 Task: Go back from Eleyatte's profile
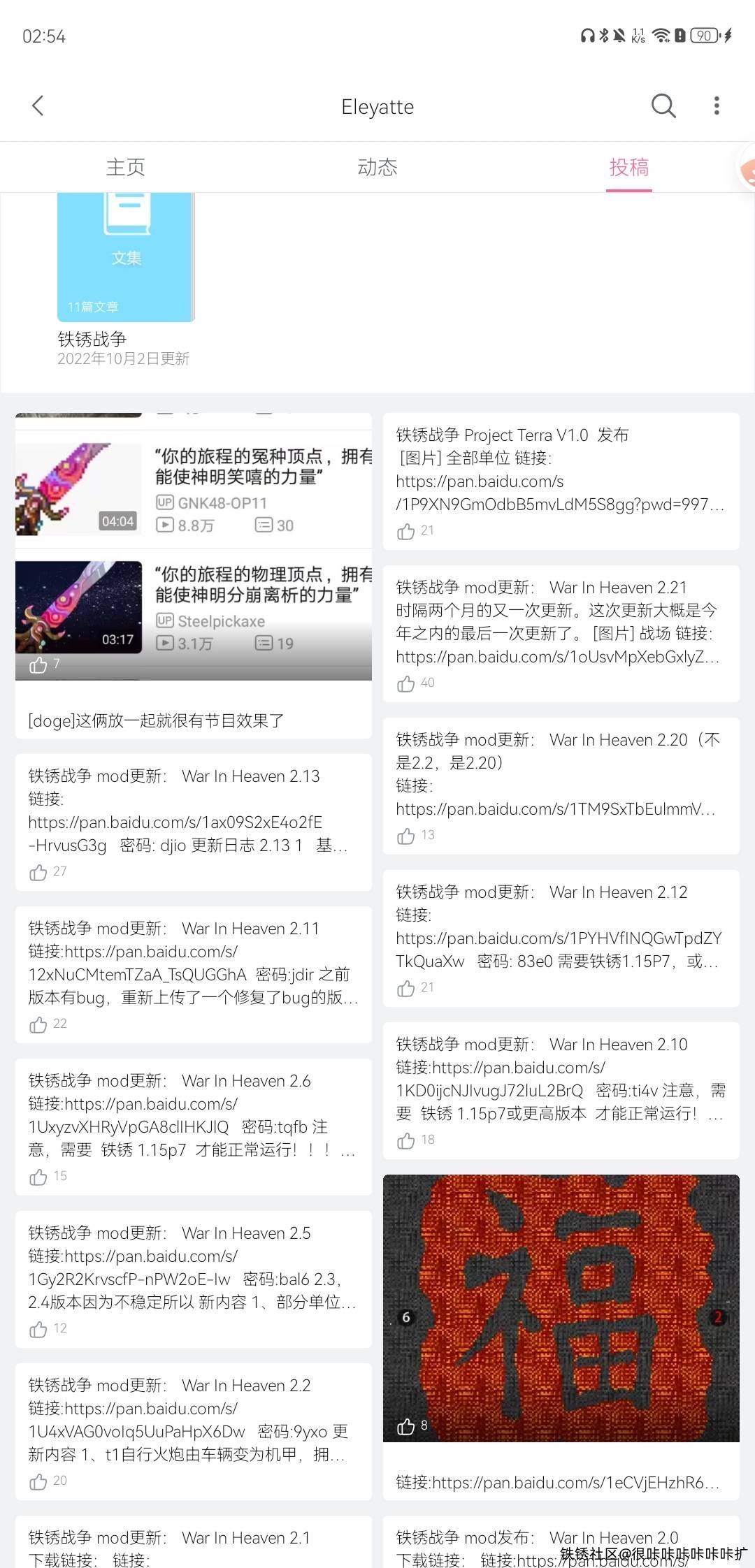click(x=38, y=106)
